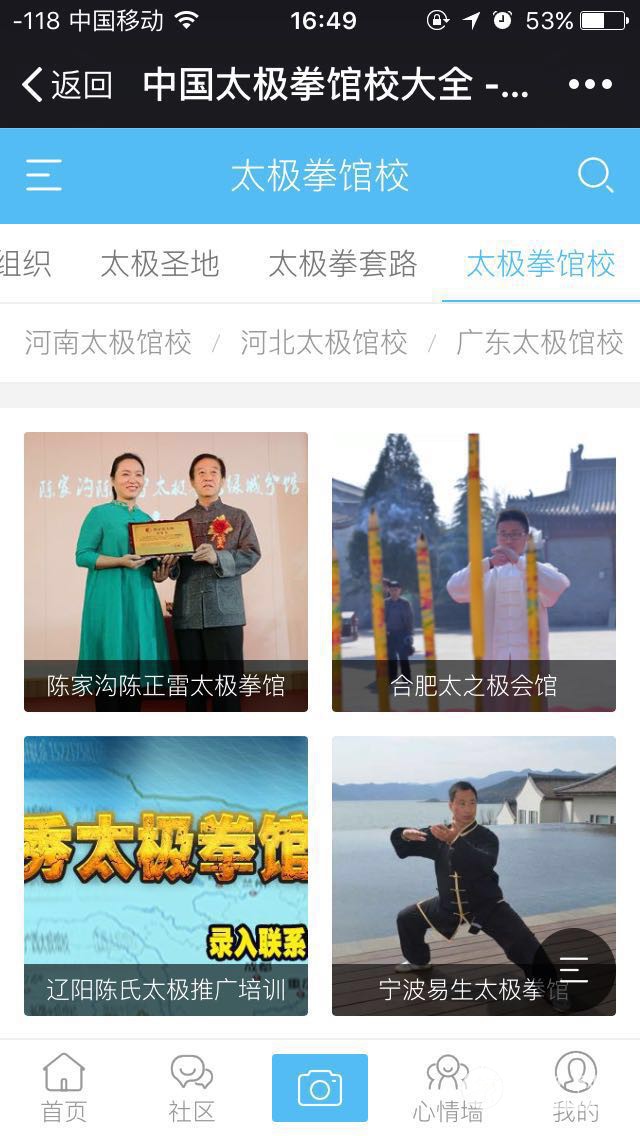
Task: Select the 太极拳馆校 tab
Action: click(x=540, y=264)
